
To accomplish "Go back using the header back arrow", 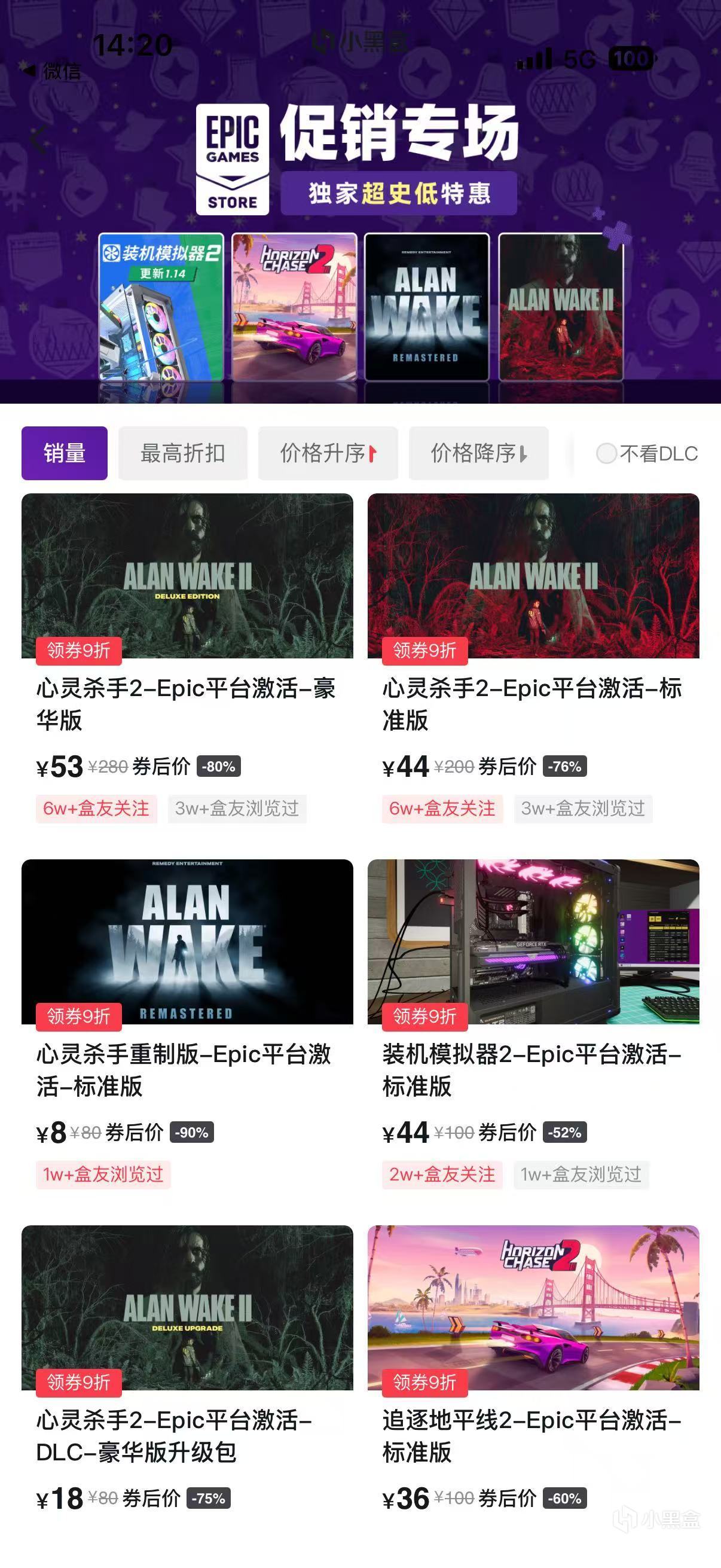I will (x=39, y=140).
